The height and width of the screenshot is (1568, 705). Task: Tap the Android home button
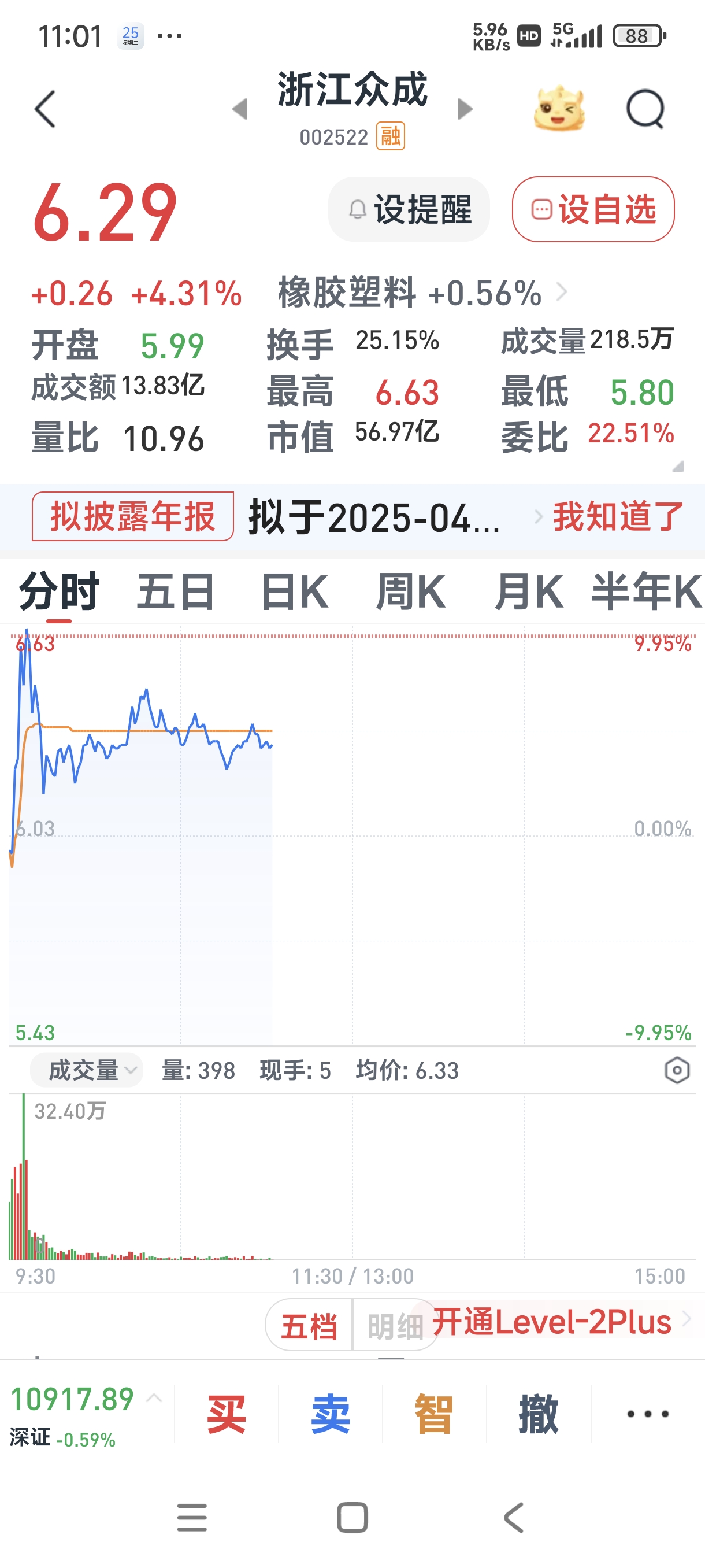pos(352,1518)
